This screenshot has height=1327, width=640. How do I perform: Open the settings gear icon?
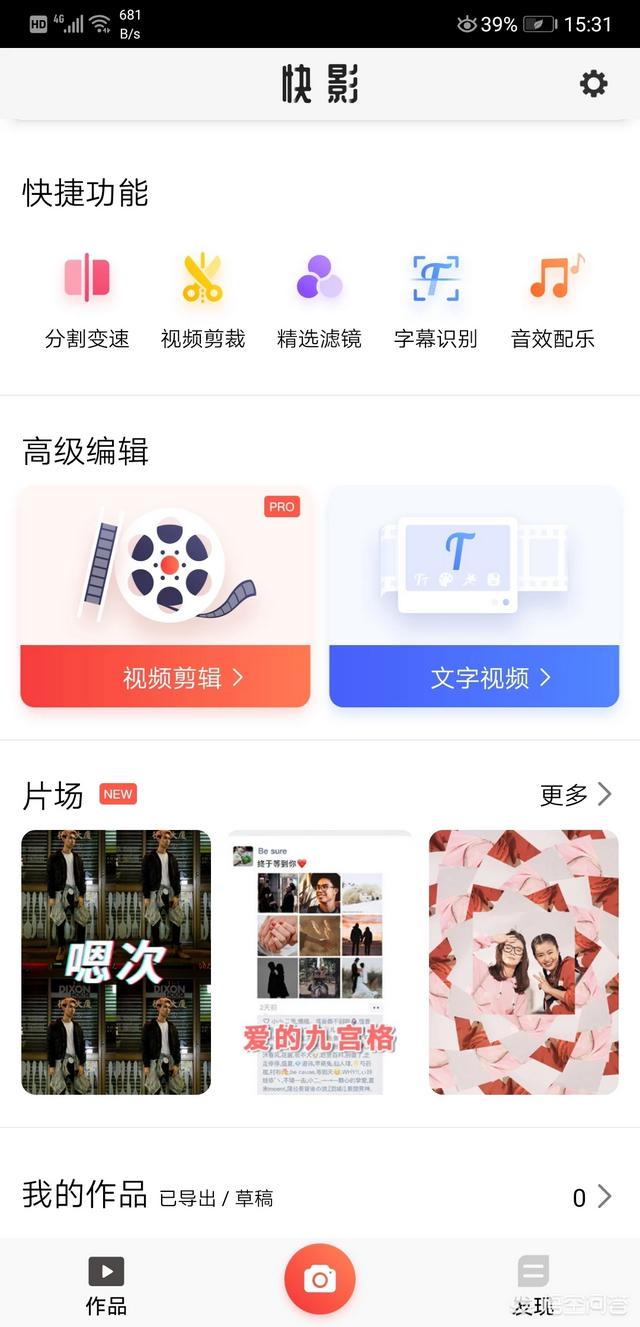(593, 84)
